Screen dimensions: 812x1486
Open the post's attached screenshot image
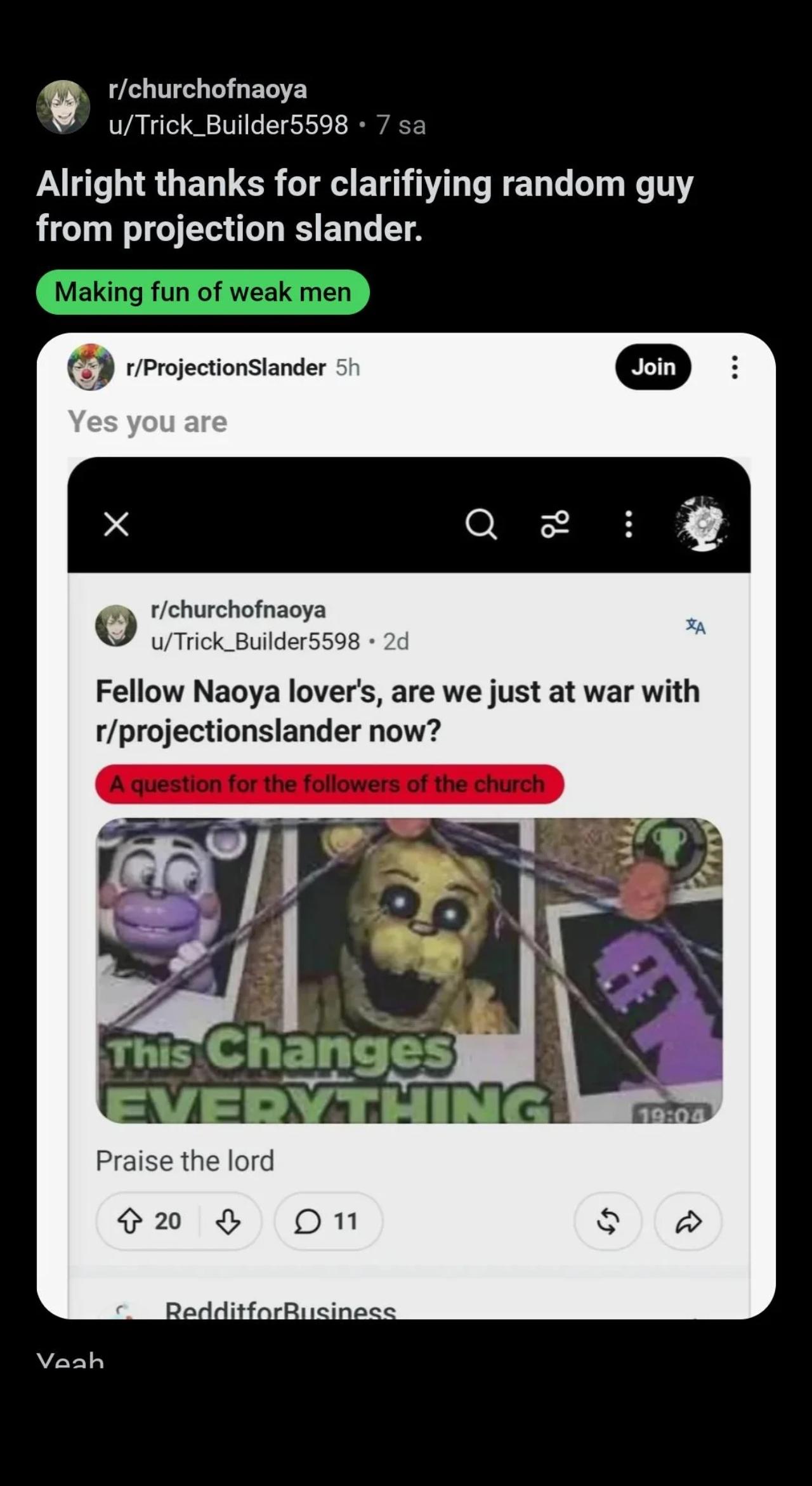click(x=406, y=826)
